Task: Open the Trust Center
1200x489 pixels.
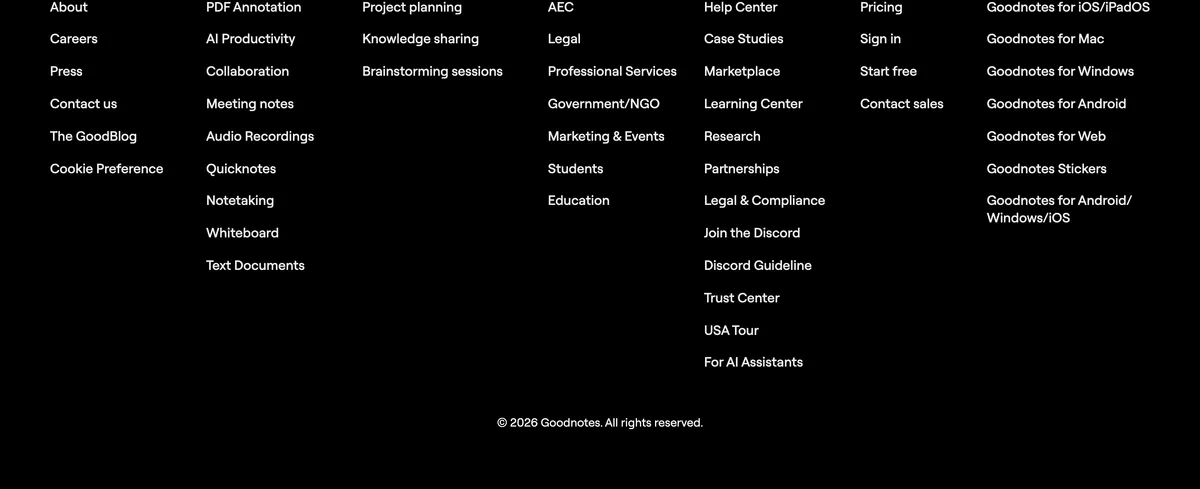Action: (741, 298)
